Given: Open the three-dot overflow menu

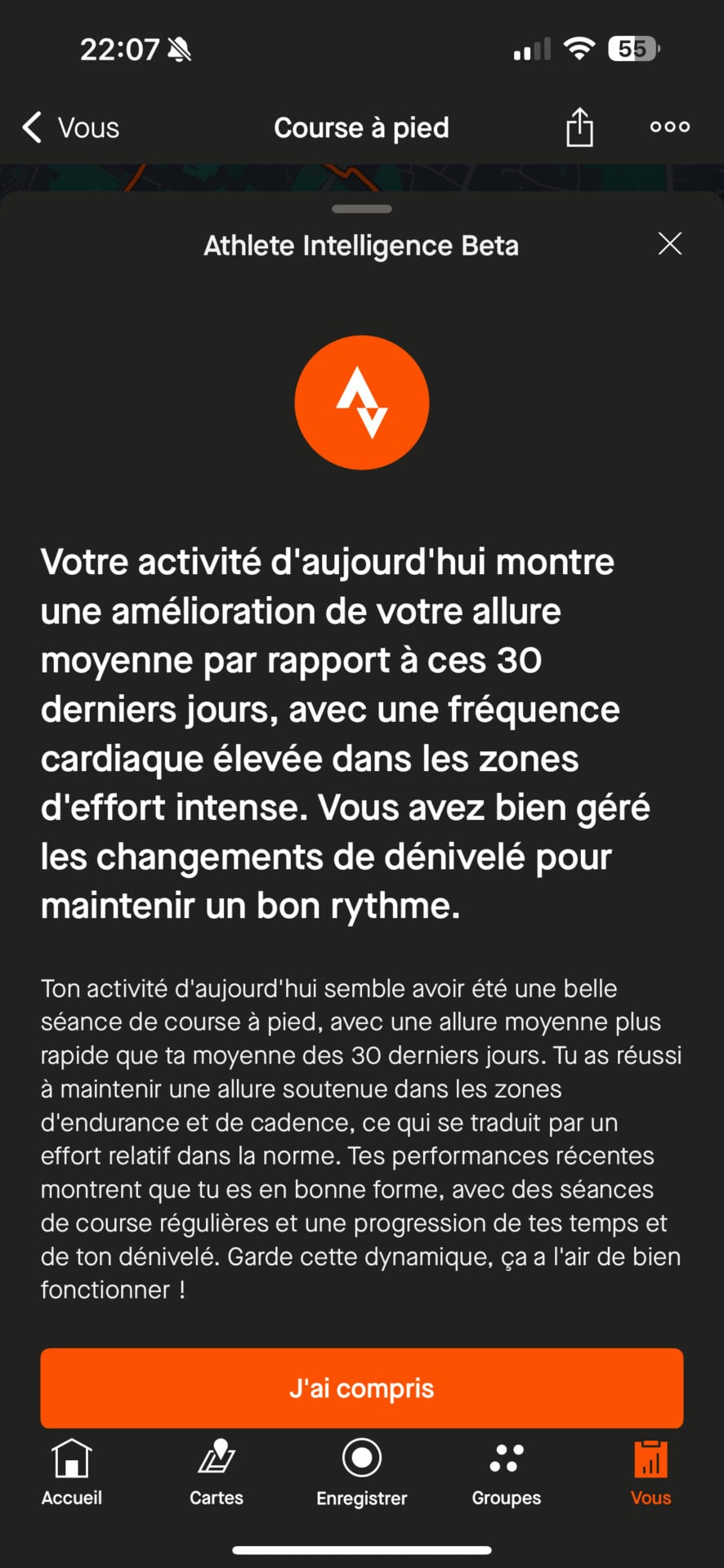Looking at the screenshot, I should point(669,127).
